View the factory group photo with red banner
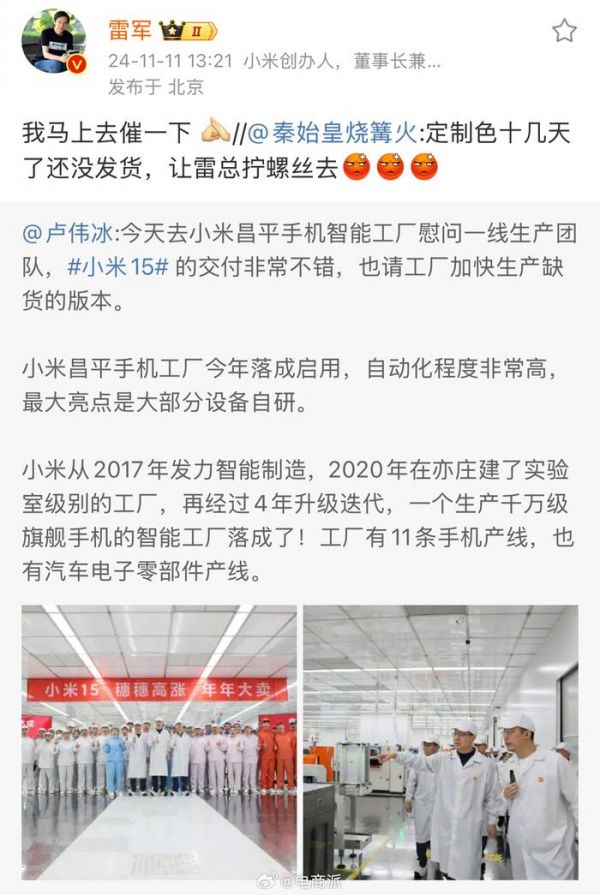This screenshot has width=600, height=895. 159,741
